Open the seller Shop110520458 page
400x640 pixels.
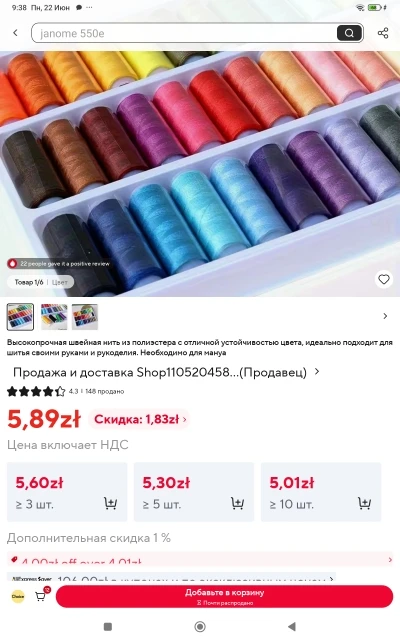[167, 372]
